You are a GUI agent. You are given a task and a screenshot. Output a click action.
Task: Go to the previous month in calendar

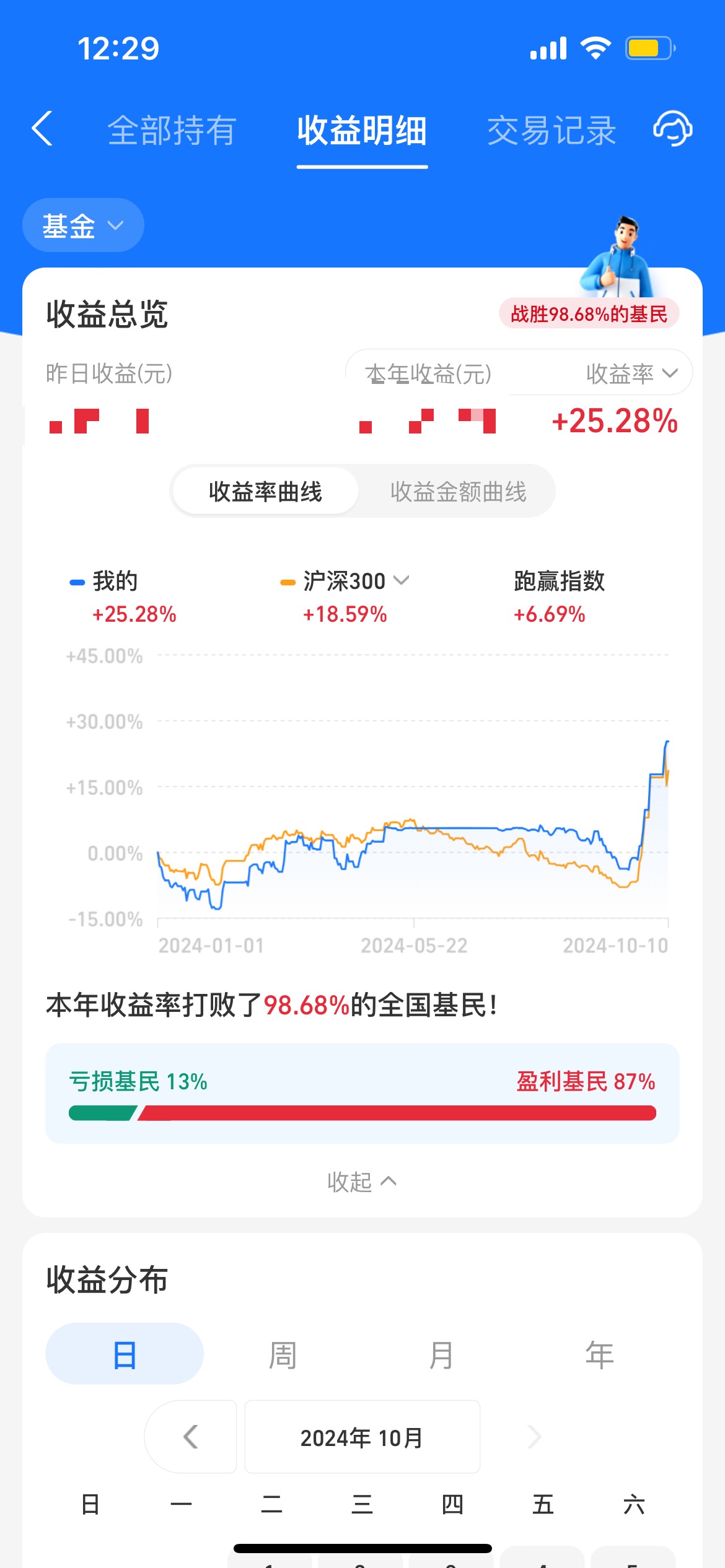pos(191,1437)
